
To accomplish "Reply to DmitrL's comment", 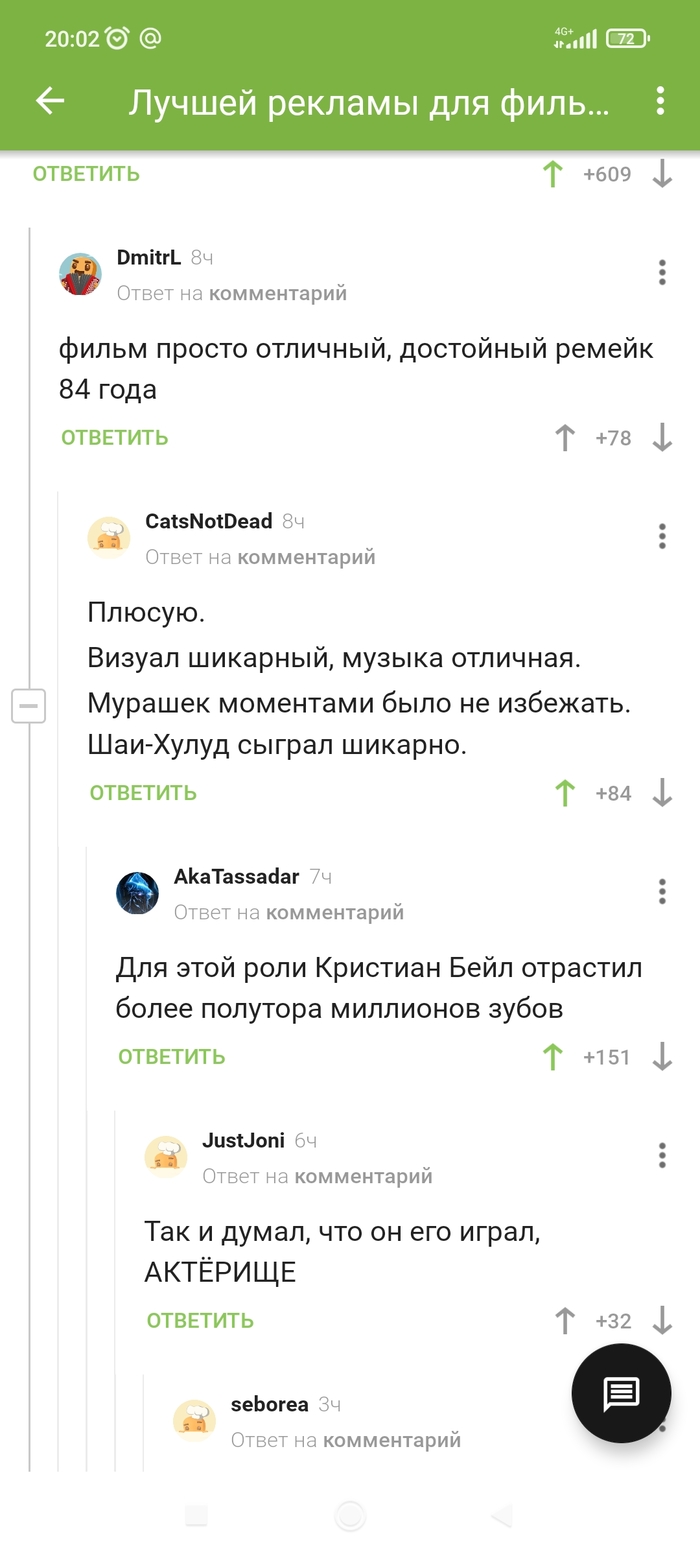I will [114, 437].
